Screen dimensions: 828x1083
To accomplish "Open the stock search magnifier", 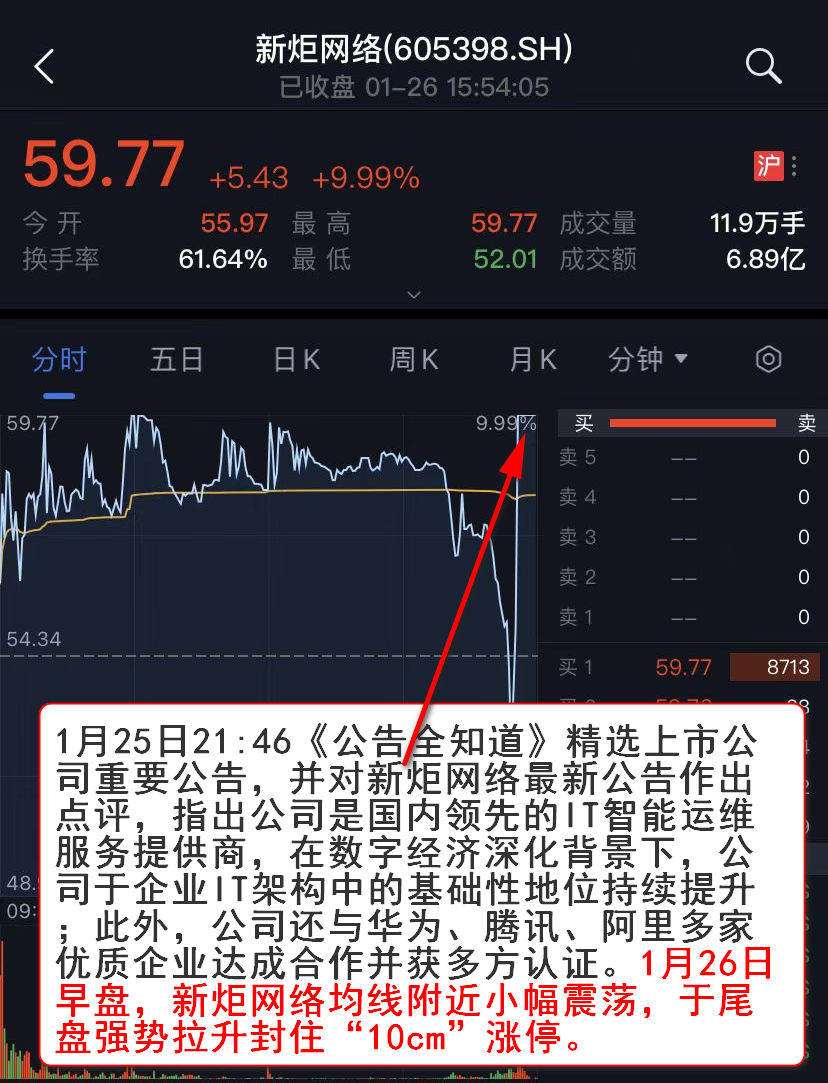I will point(763,67).
